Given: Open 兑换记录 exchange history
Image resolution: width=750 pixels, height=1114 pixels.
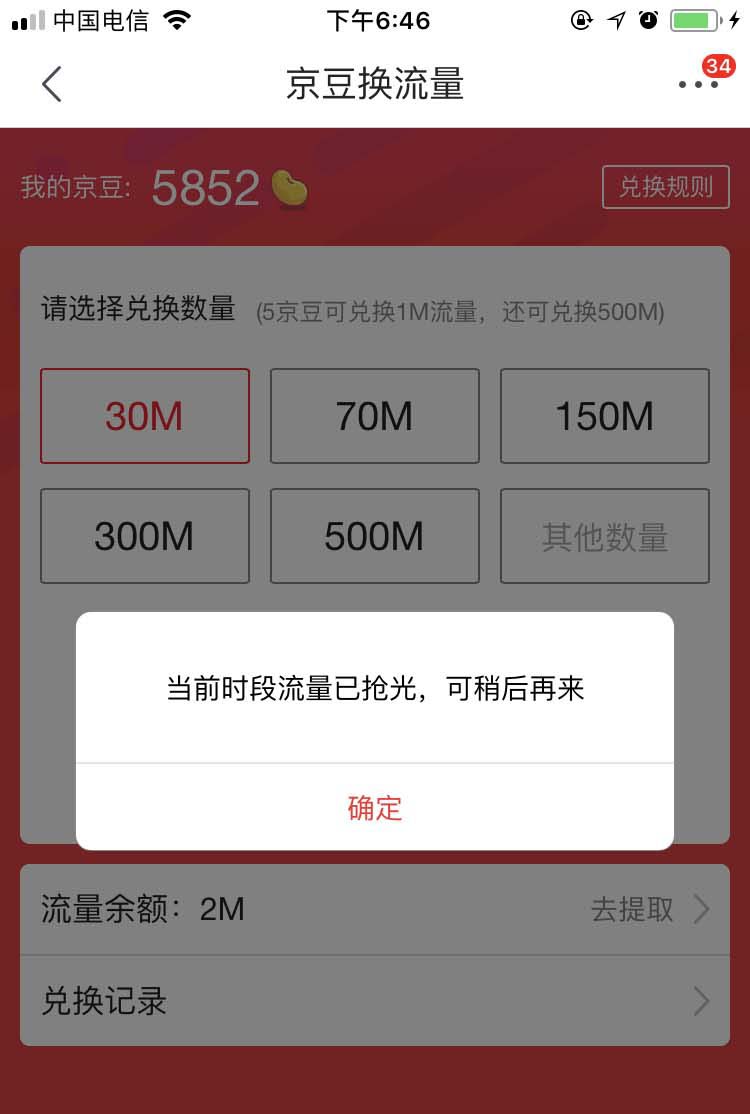Looking at the screenshot, I should pyautogui.click(x=375, y=1001).
